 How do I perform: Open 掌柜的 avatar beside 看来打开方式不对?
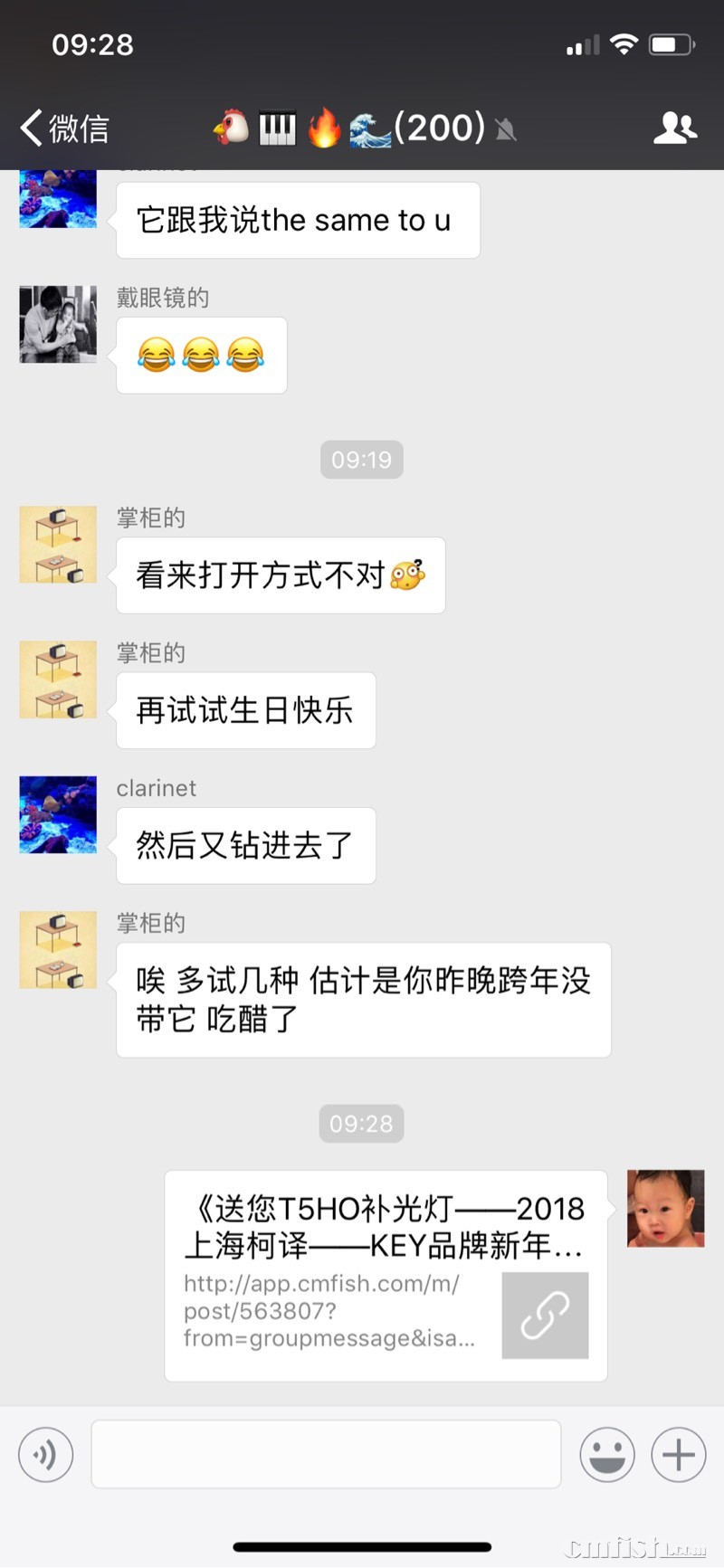pos(58,545)
